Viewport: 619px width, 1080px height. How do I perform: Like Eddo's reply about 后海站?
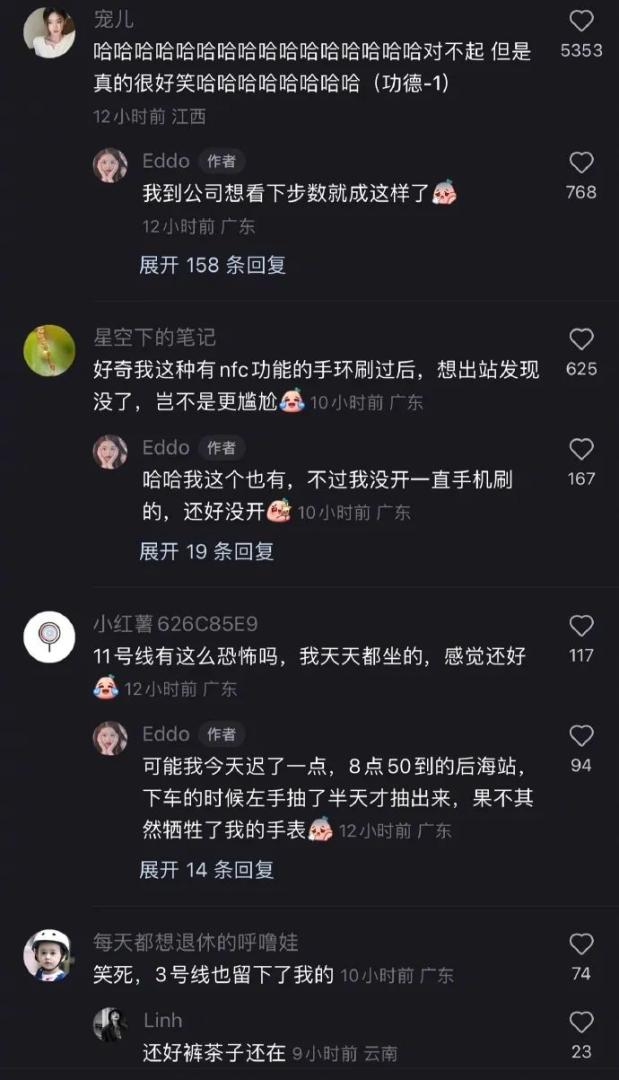[581, 737]
